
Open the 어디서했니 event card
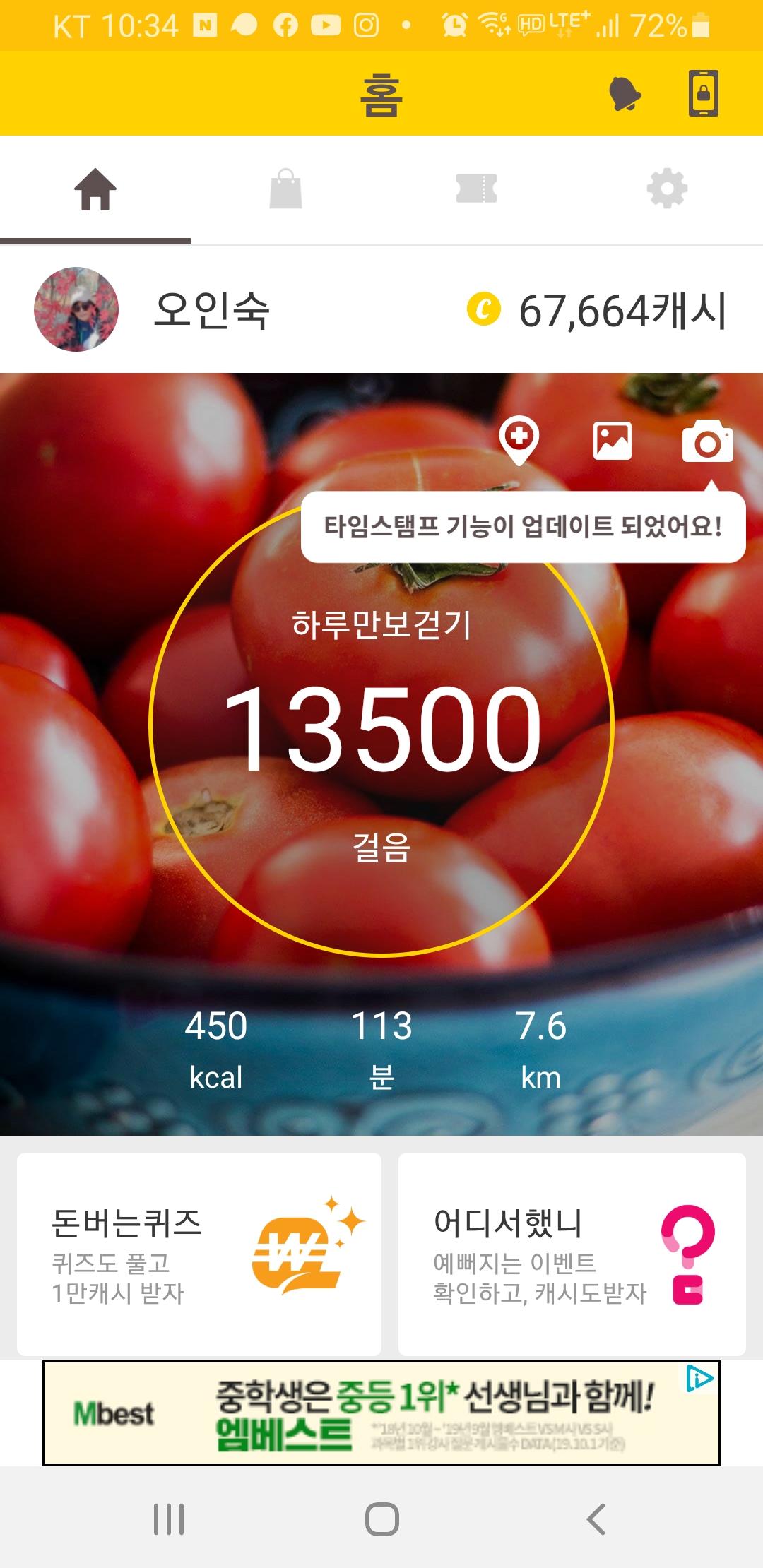coord(572,1254)
